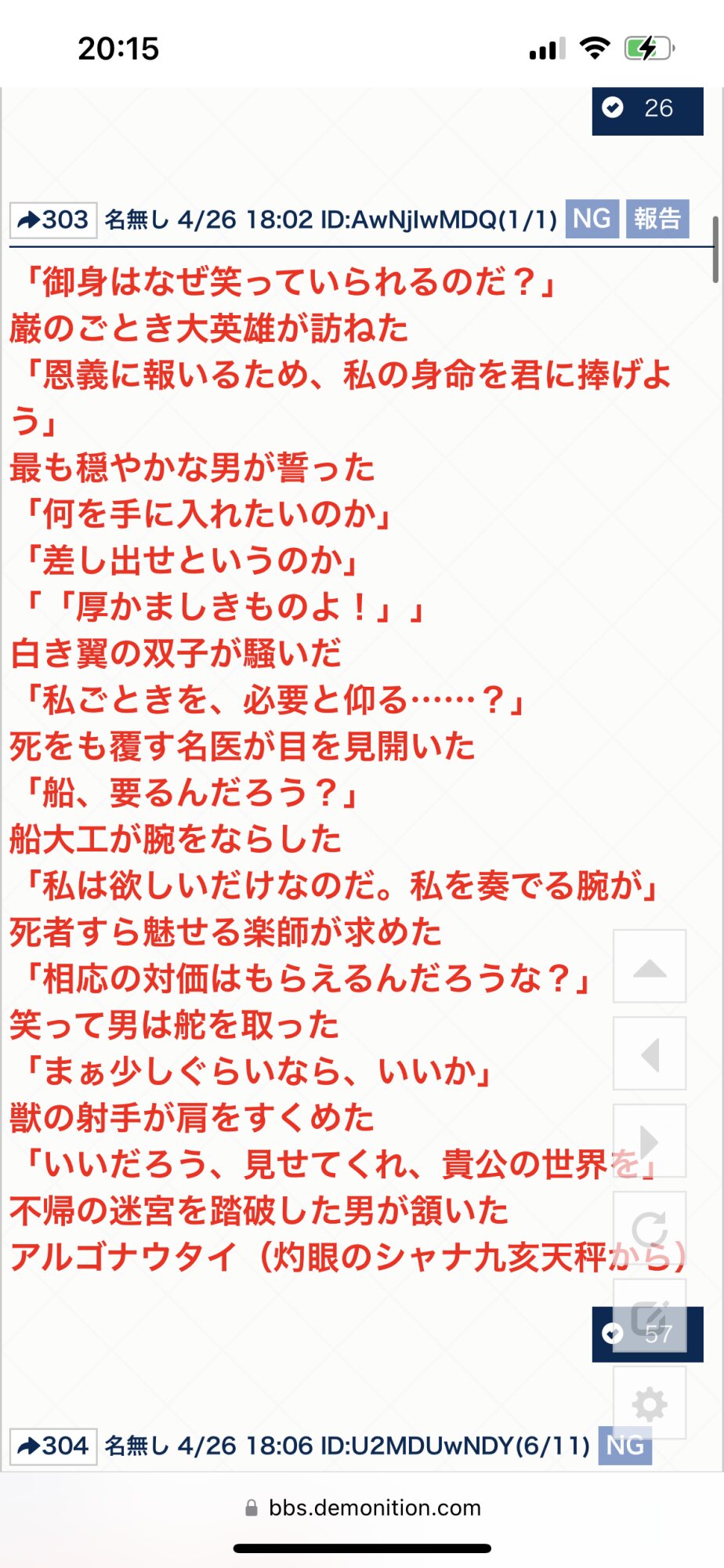This screenshot has width=724, height=1568.
Task: Open settings with the gear icon
Action: [x=649, y=1403]
